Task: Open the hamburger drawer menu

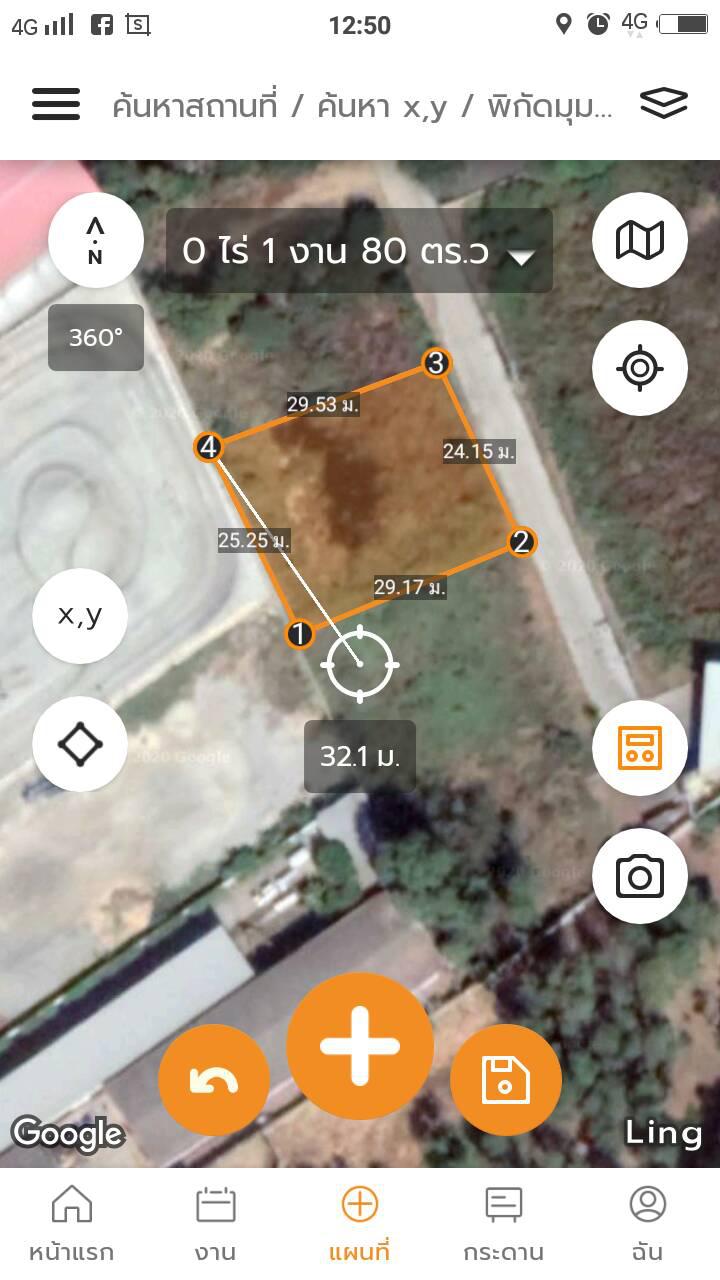Action: coord(56,104)
